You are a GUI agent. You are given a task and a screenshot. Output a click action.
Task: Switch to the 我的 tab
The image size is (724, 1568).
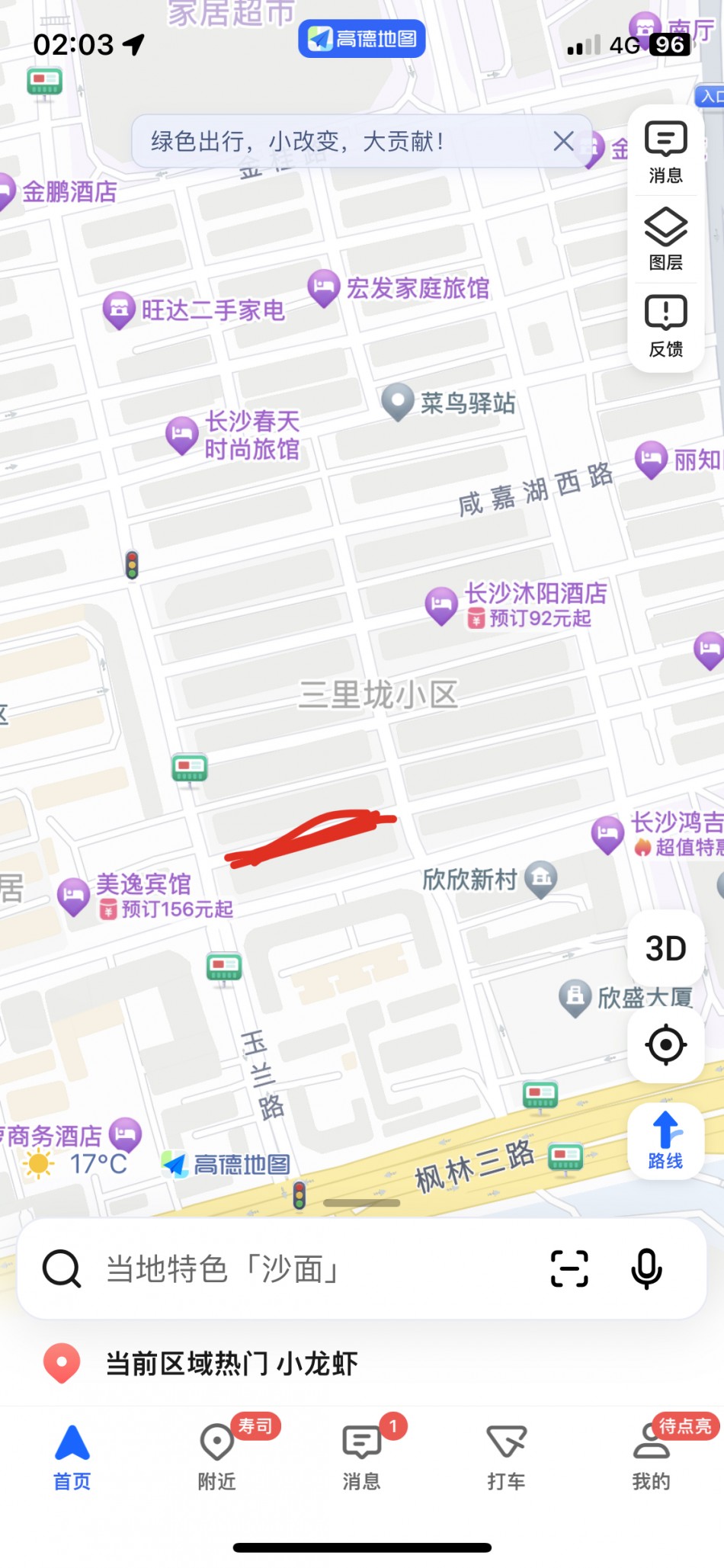point(651,1456)
